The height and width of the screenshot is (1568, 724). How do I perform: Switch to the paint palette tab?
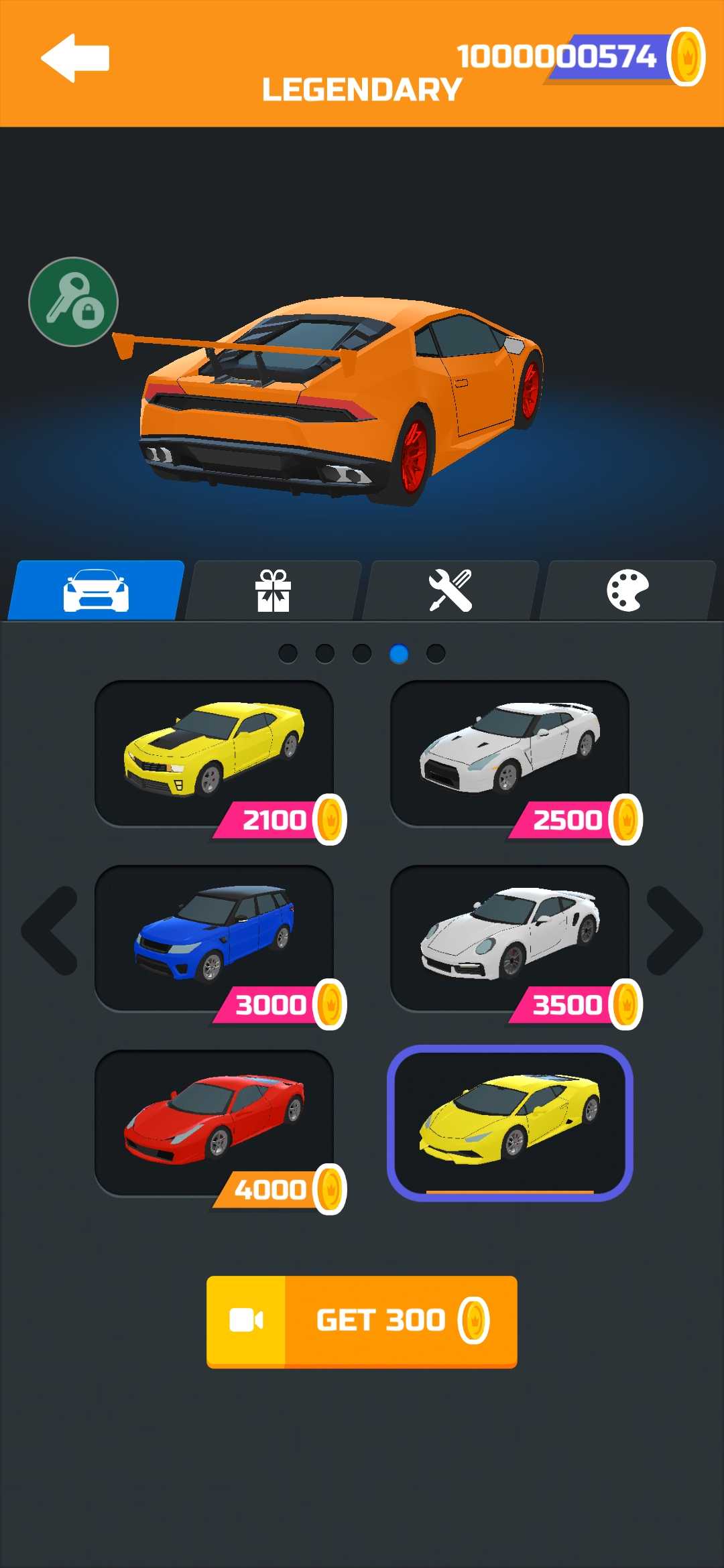coord(627,590)
